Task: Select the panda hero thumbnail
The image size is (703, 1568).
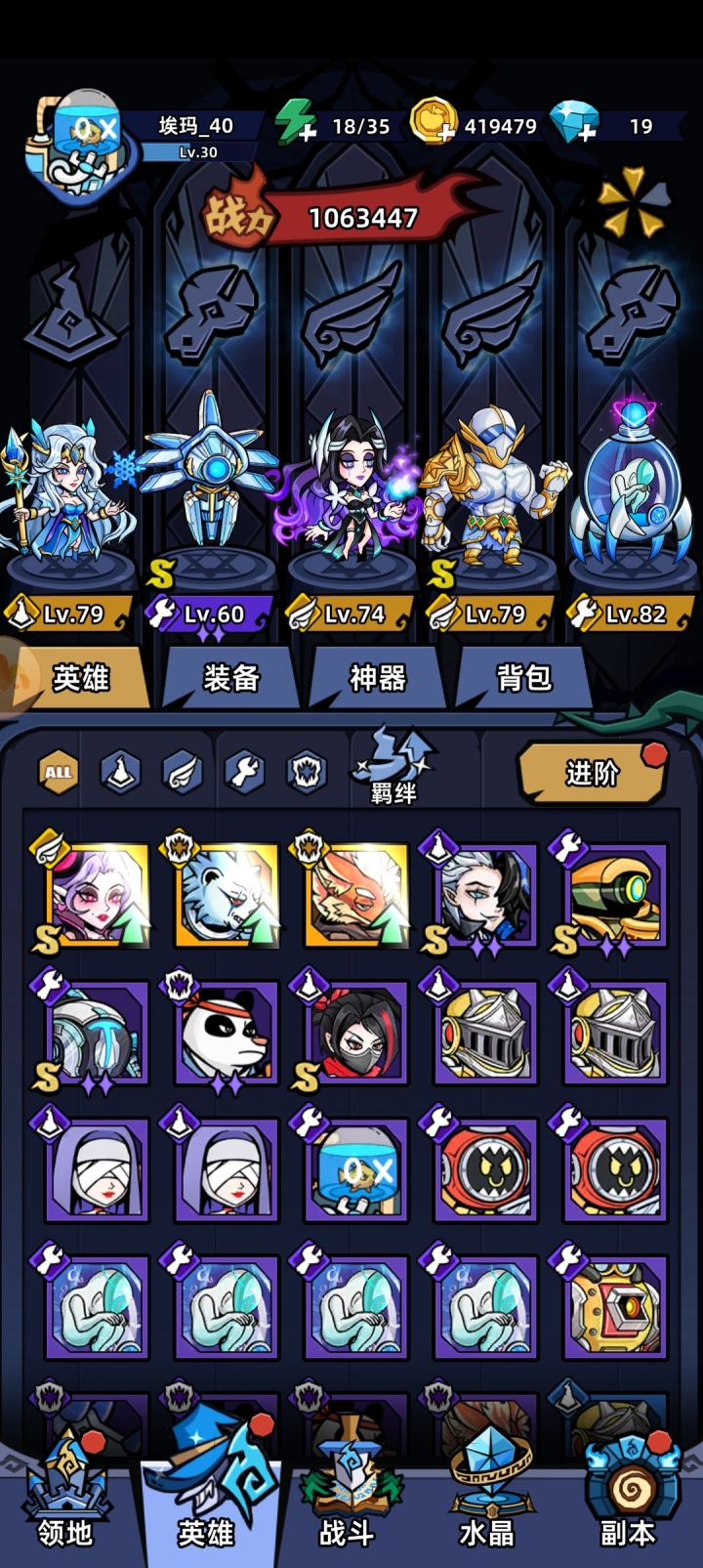Action: 226,1033
